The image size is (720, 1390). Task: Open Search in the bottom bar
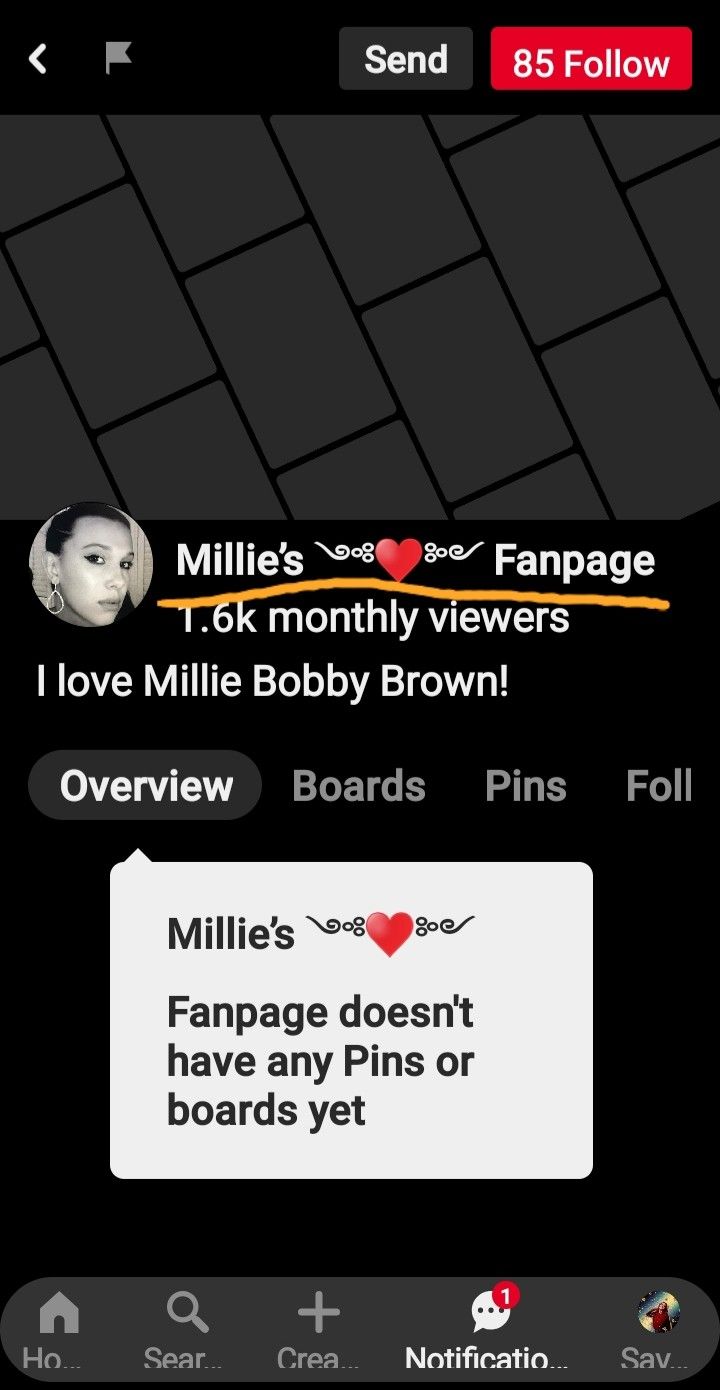pos(187,1327)
